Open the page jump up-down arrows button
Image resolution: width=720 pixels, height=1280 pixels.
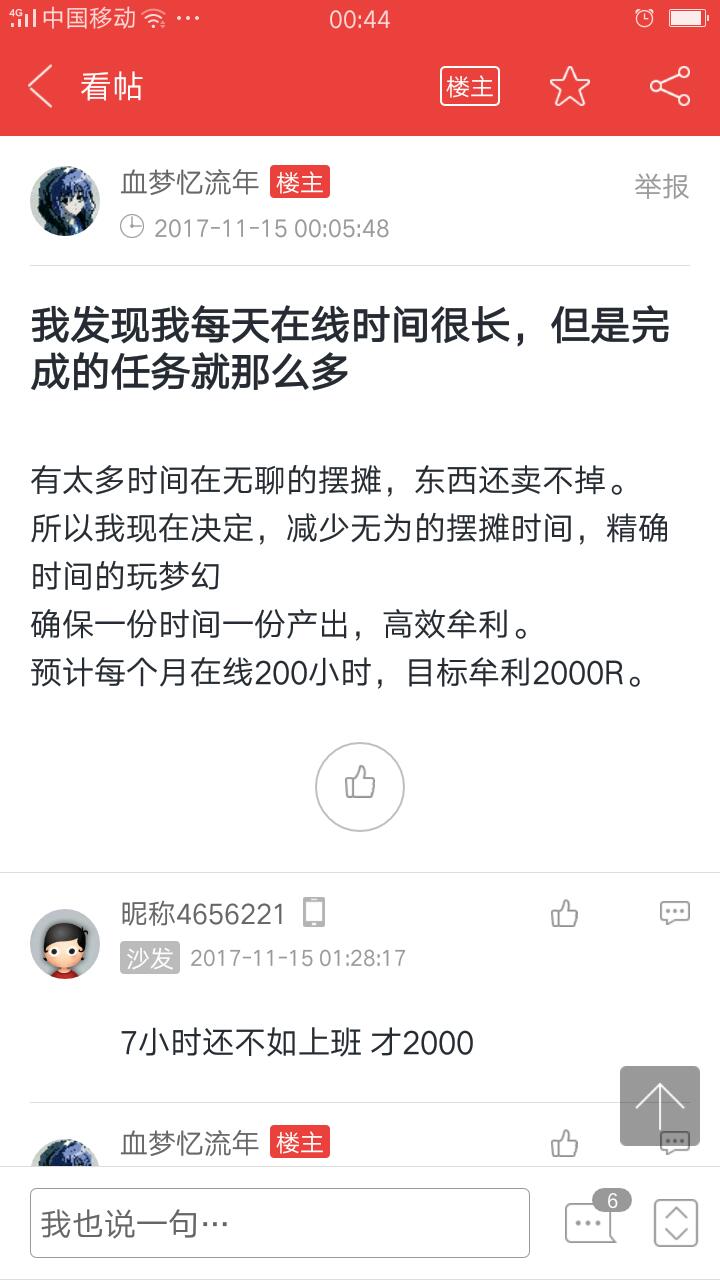coord(675,1222)
